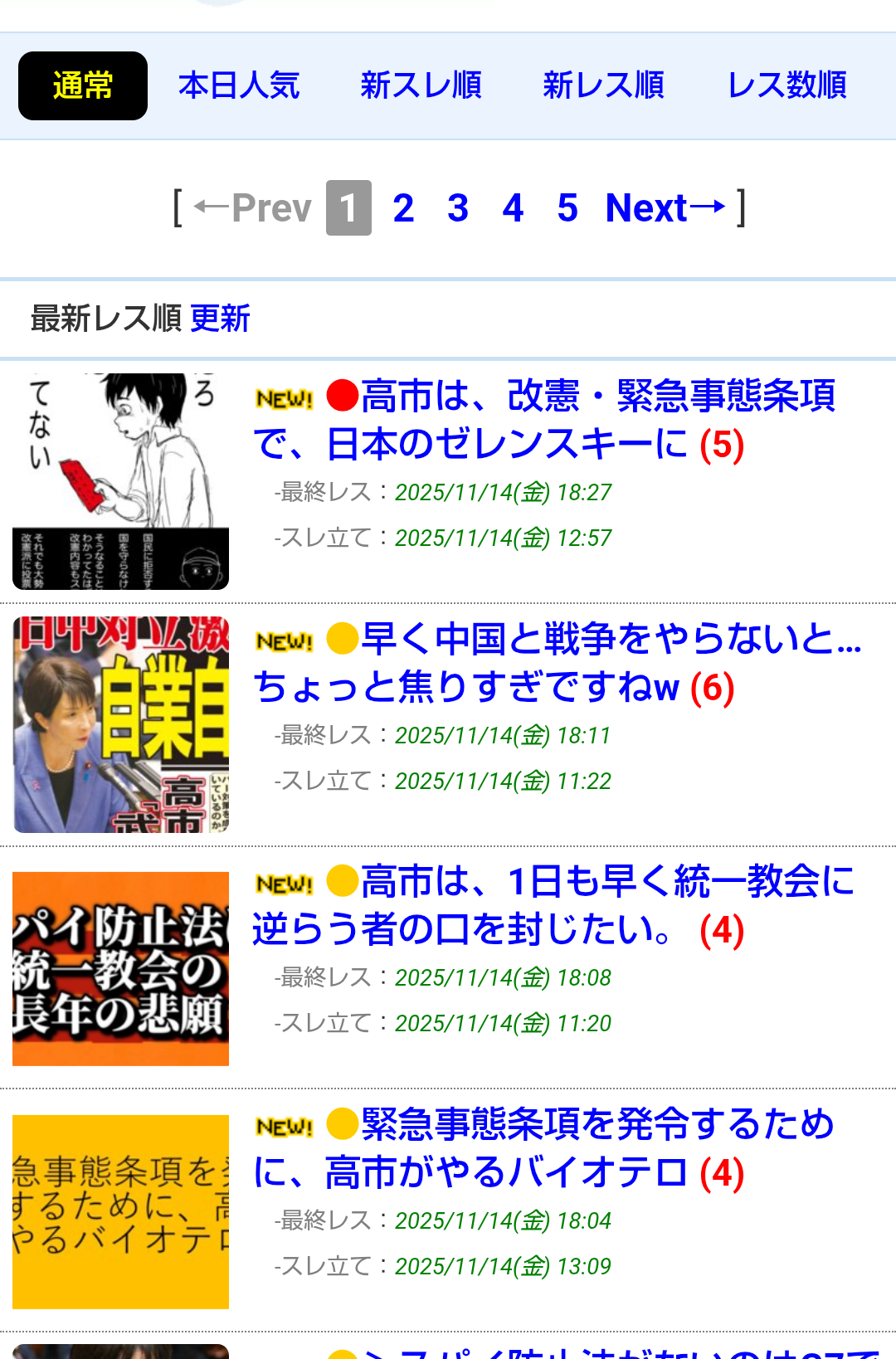Viewport: 896px width, 1359px height.
Task: Tap the 更新 refresh link
Action: tap(220, 319)
